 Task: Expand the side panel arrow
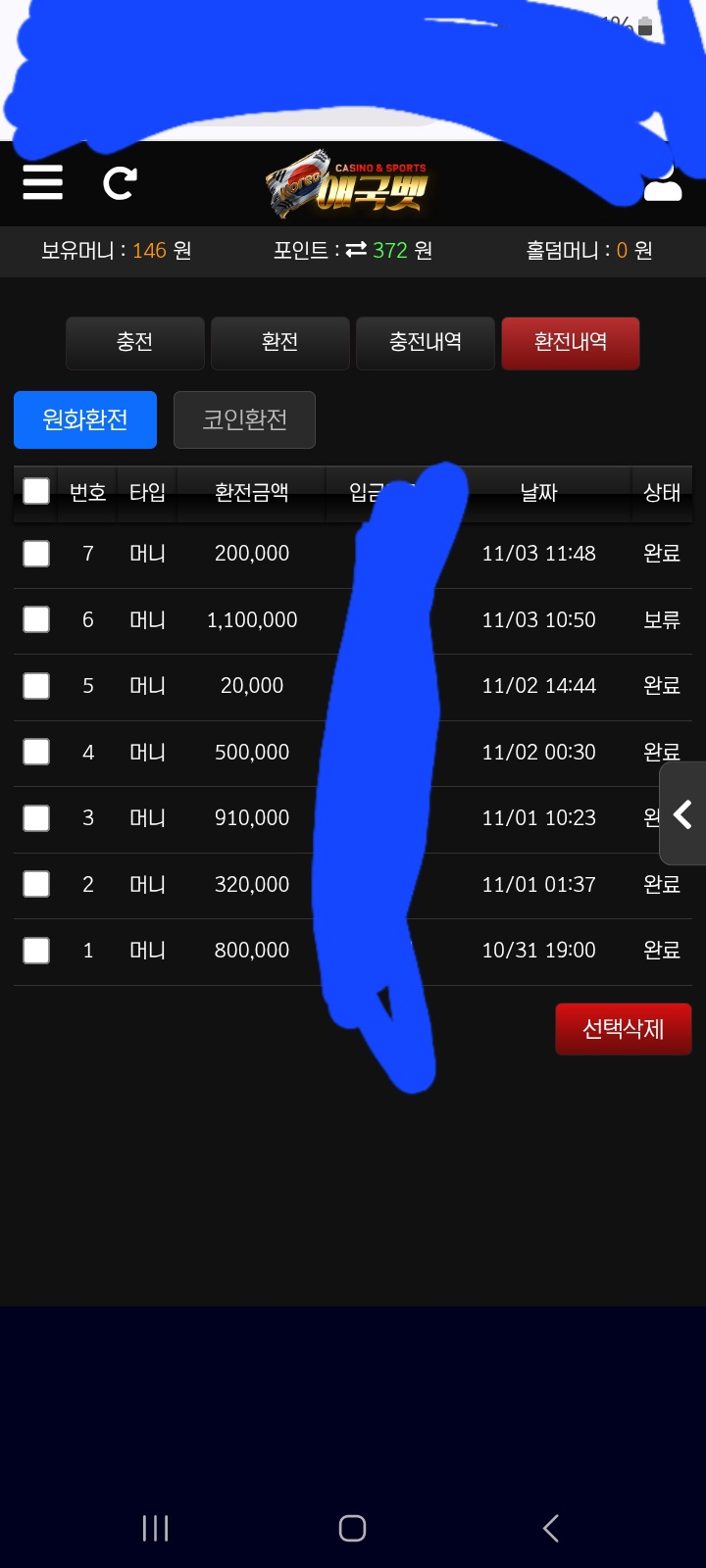point(683,814)
